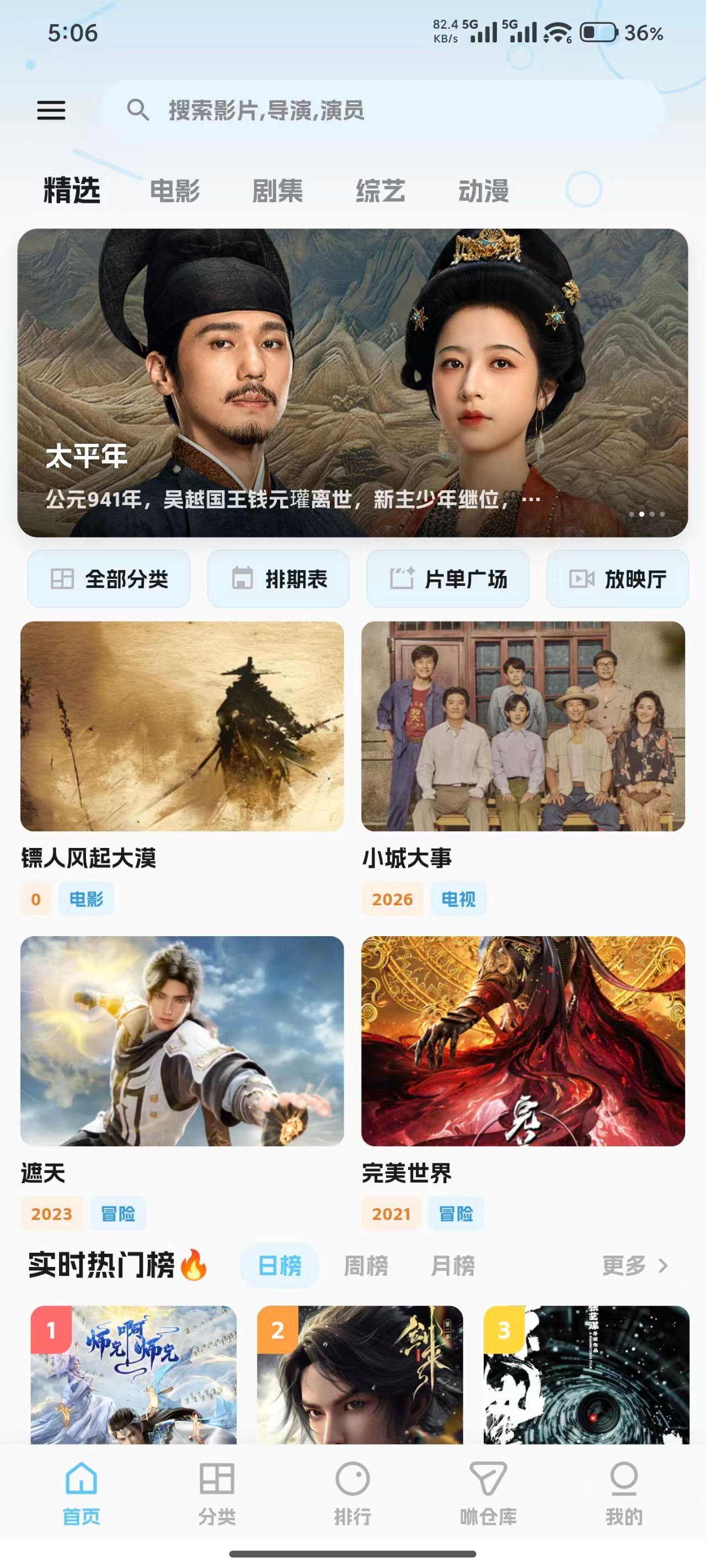
Task: Open the 完美世界 card
Action: (523, 1041)
